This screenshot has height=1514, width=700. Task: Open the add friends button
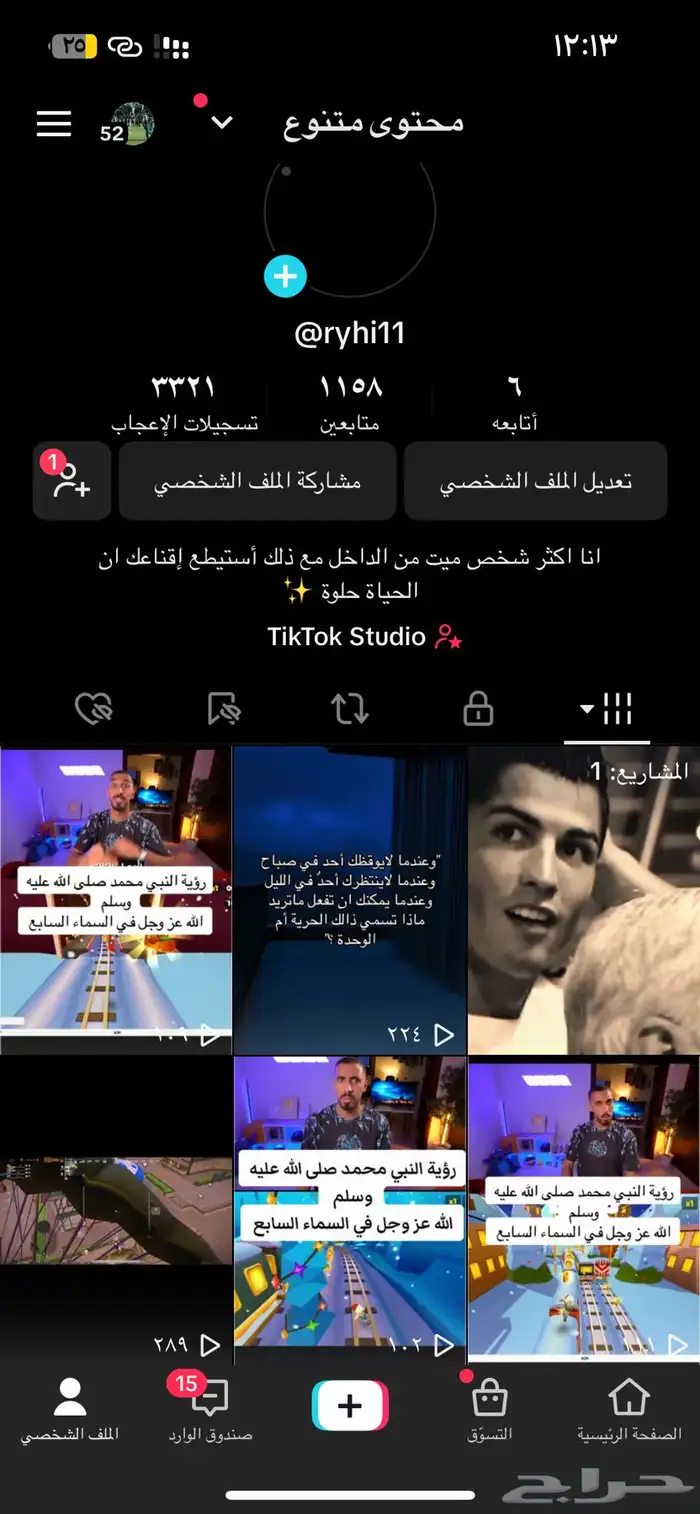(71, 481)
